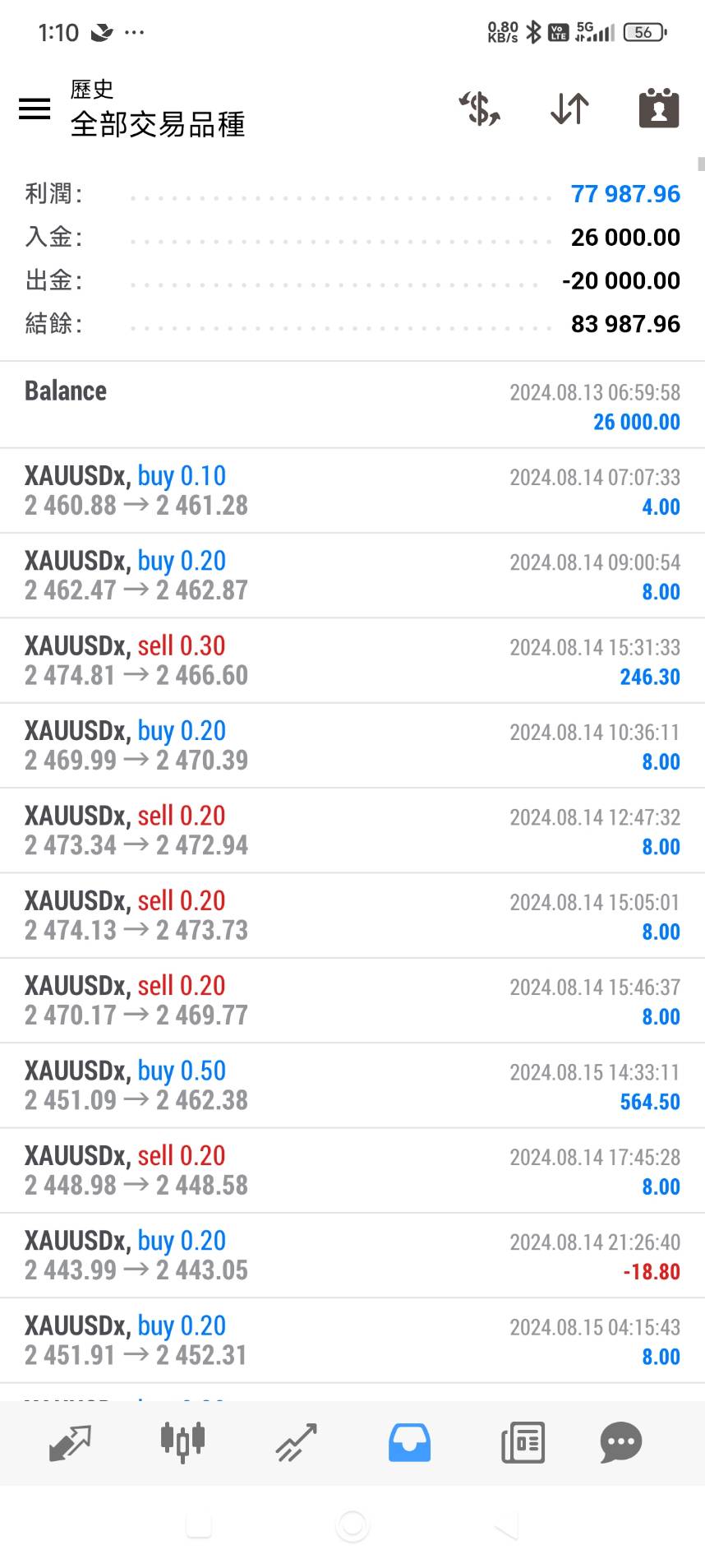This screenshot has height=1568, width=705.
Task: Switch to the Chart tab
Action: click(x=182, y=1442)
